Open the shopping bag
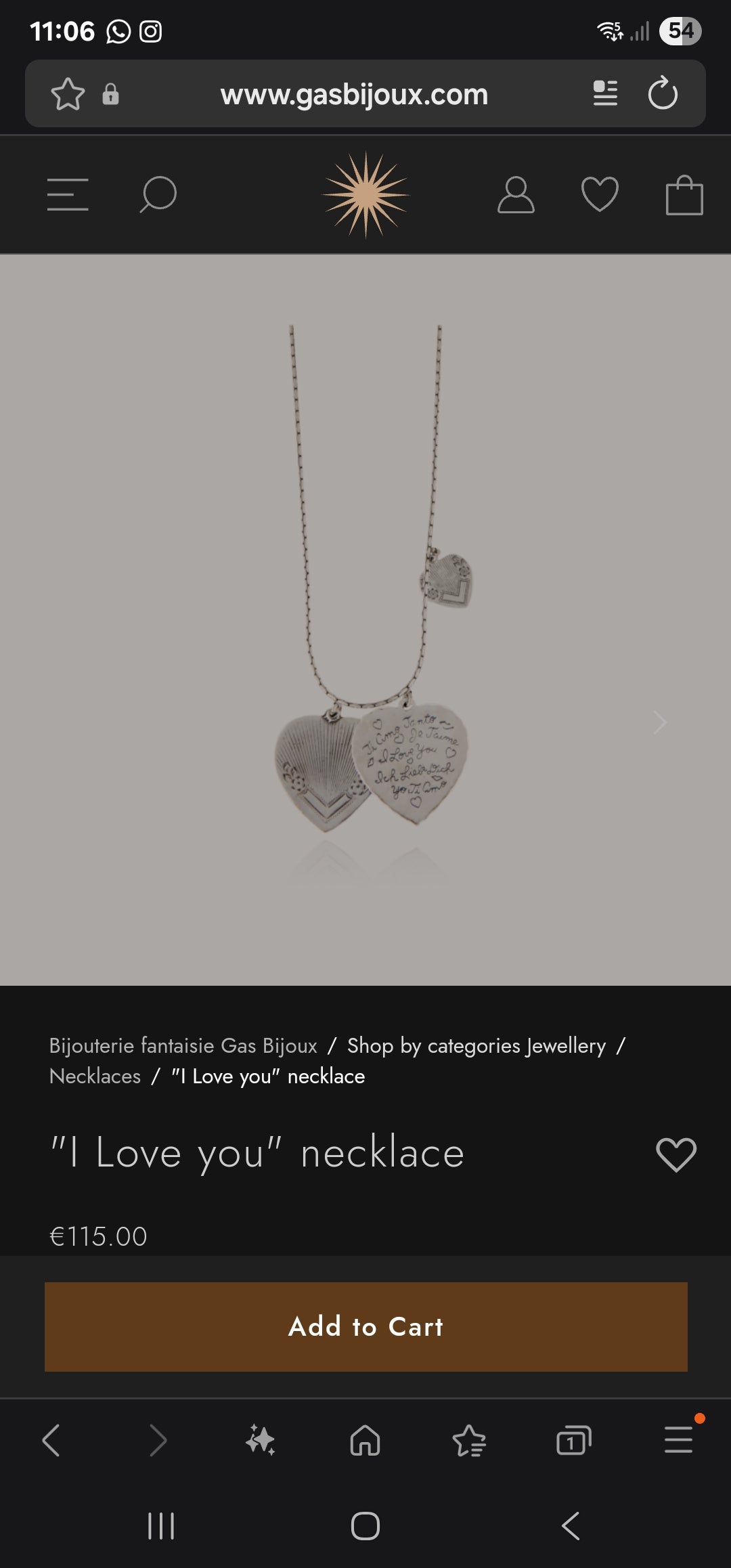Viewport: 731px width, 1568px height. 684,195
